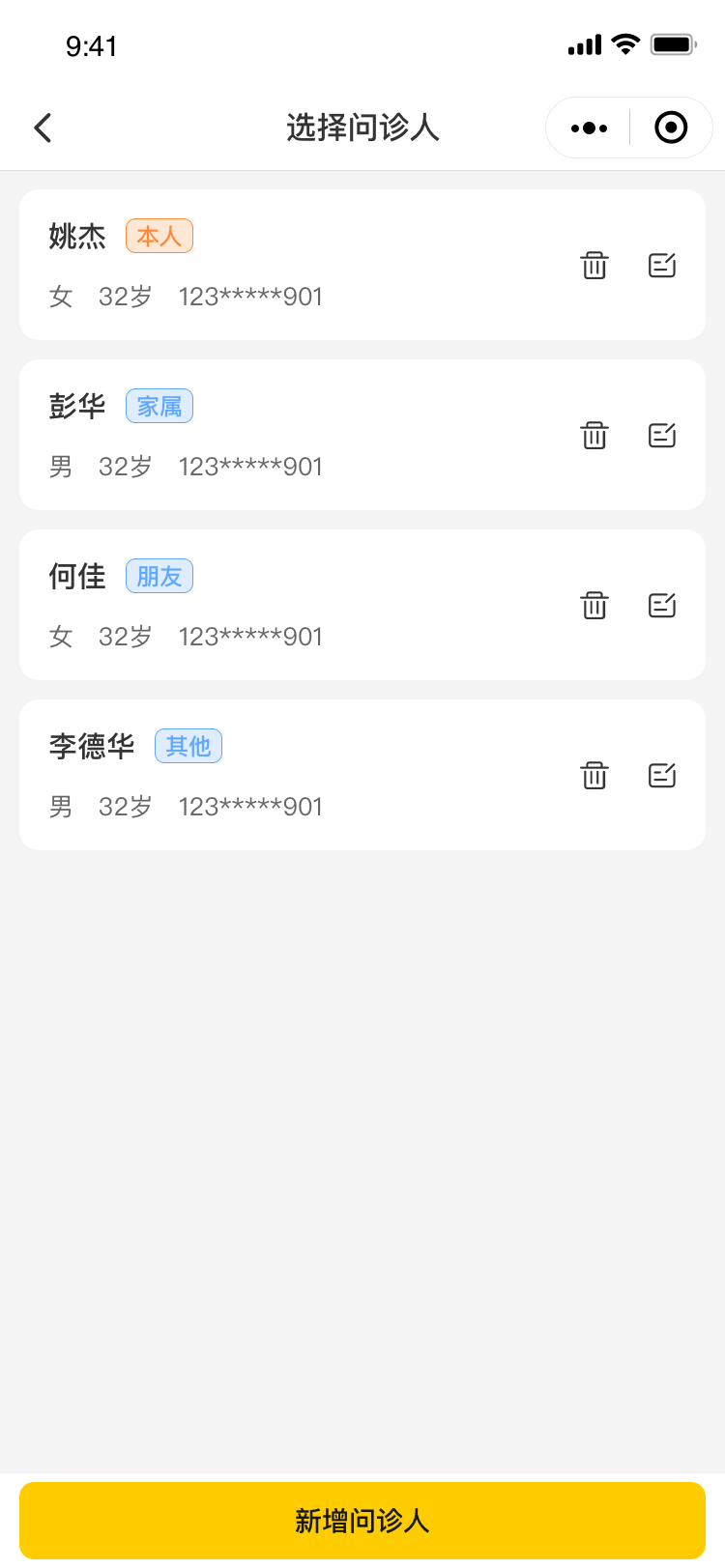The width and height of the screenshot is (725, 1568).
Task: Select 姚杰 as the patient
Action: click(290, 265)
